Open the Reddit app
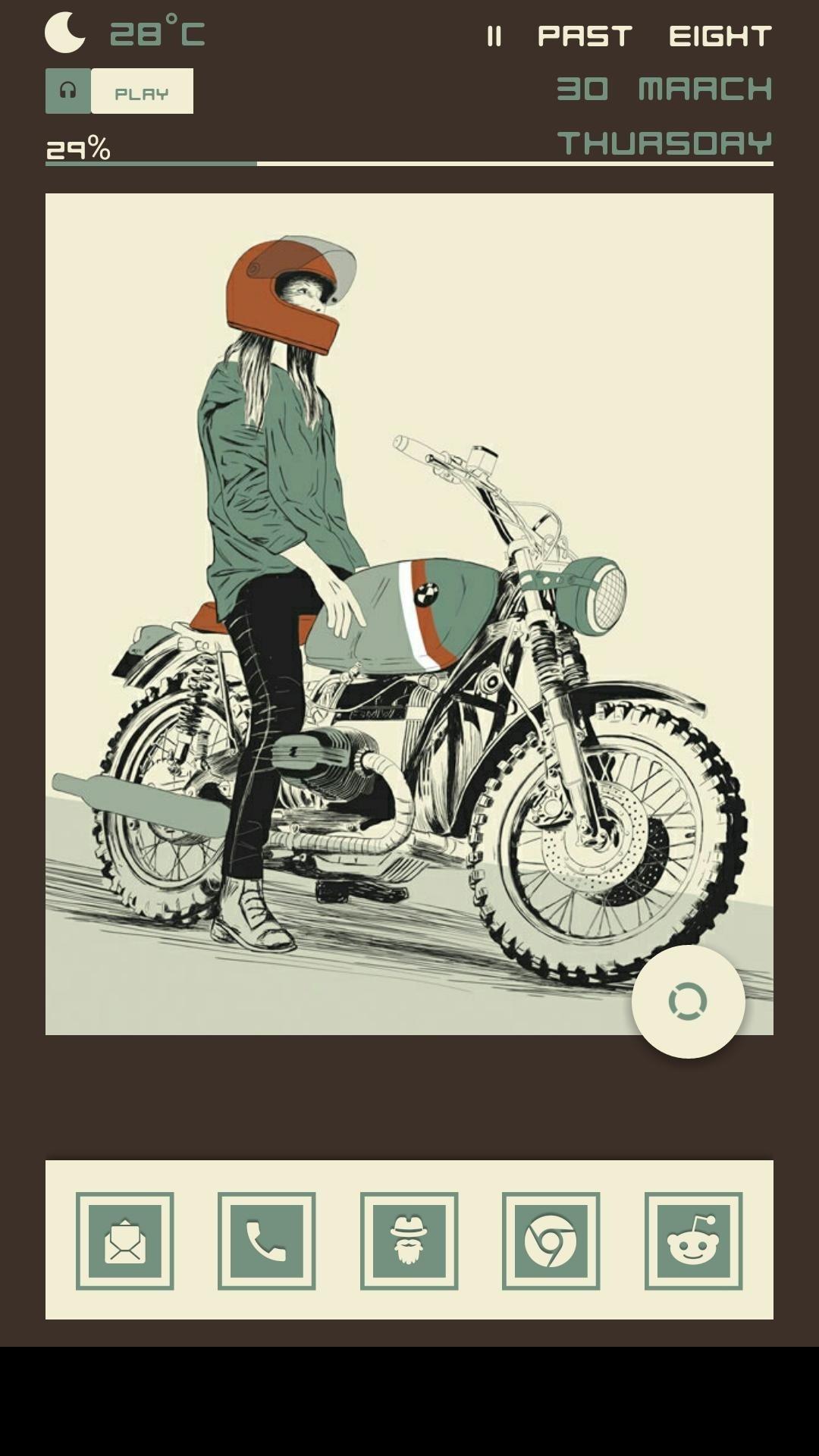The height and width of the screenshot is (1456, 819). coord(694,1241)
